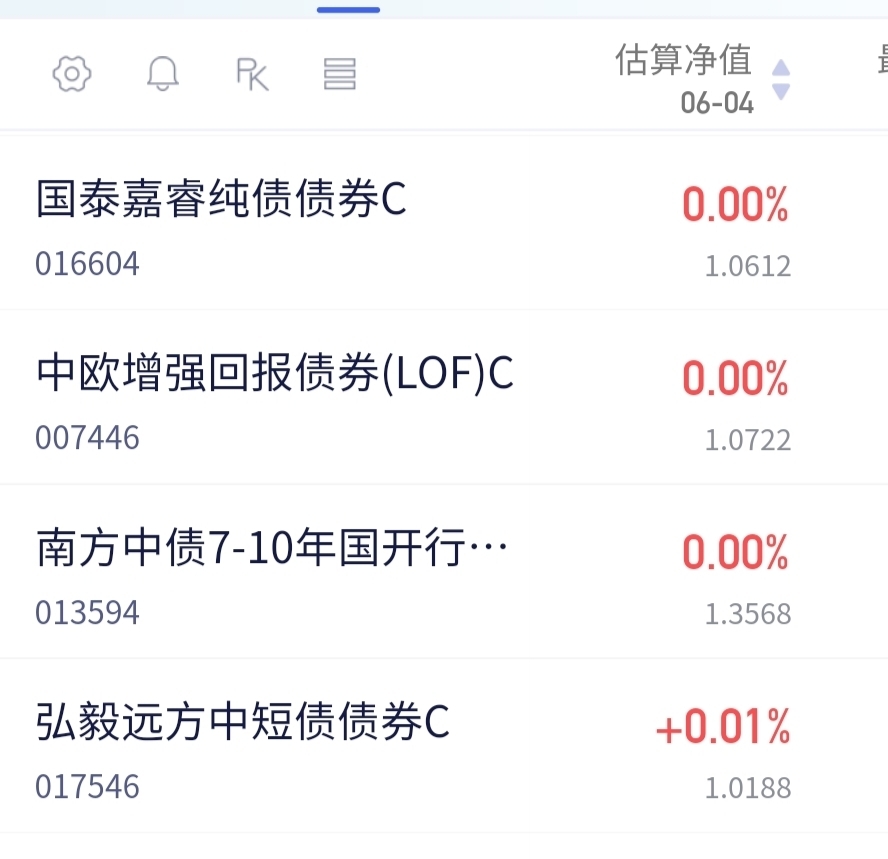This screenshot has height=859, width=888.
Task: Tap the PK compare icon
Action: click(252, 74)
